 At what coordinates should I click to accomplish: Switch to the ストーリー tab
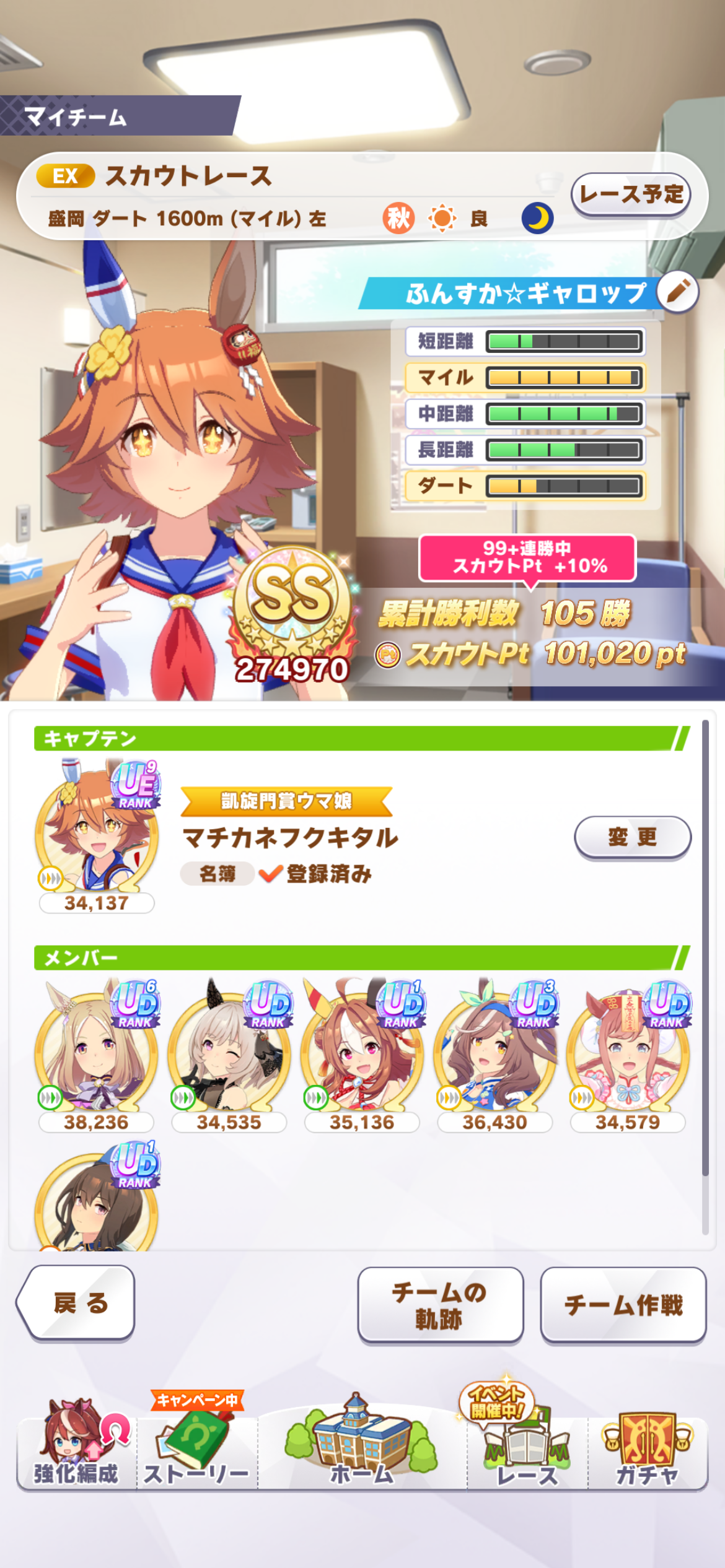coord(197,1450)
